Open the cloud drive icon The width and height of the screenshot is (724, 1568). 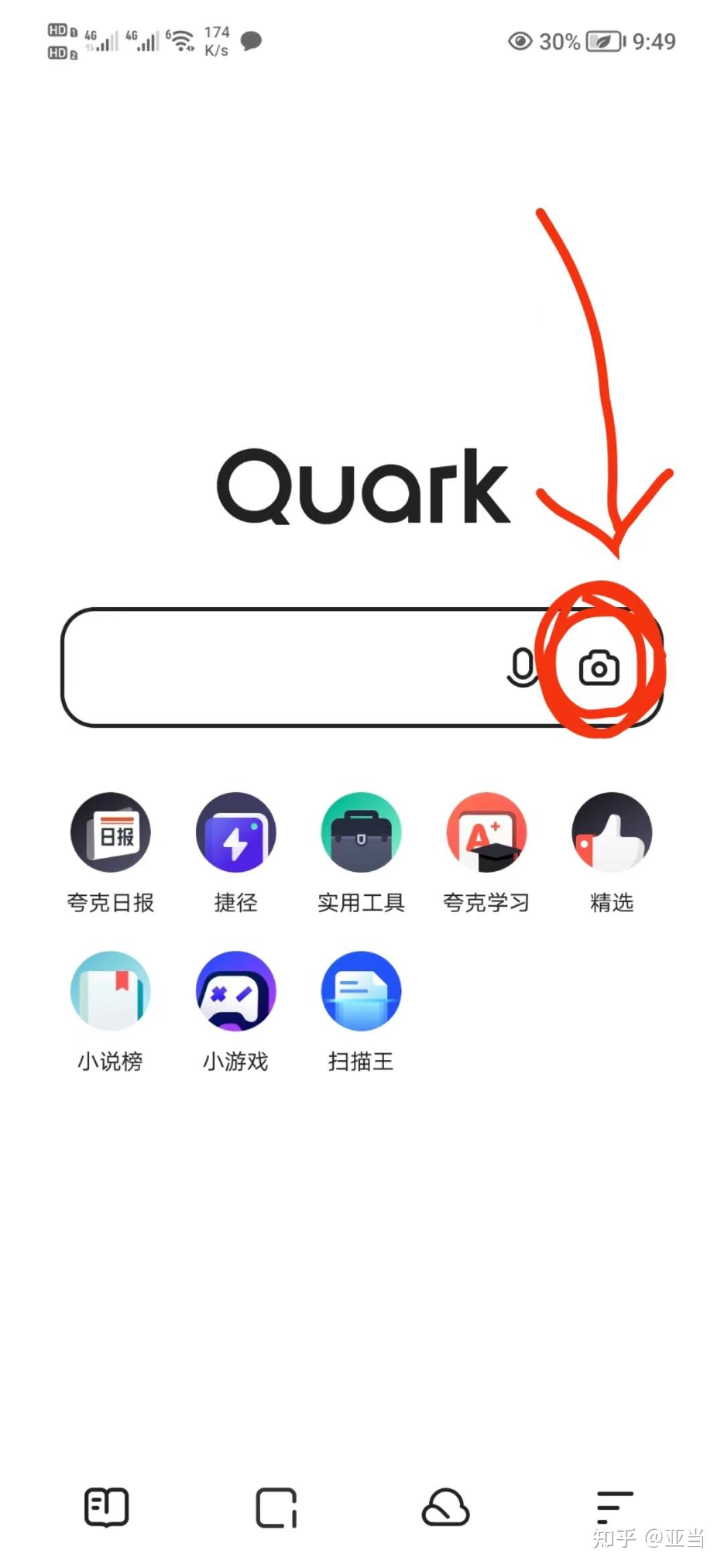[446, 1508]
